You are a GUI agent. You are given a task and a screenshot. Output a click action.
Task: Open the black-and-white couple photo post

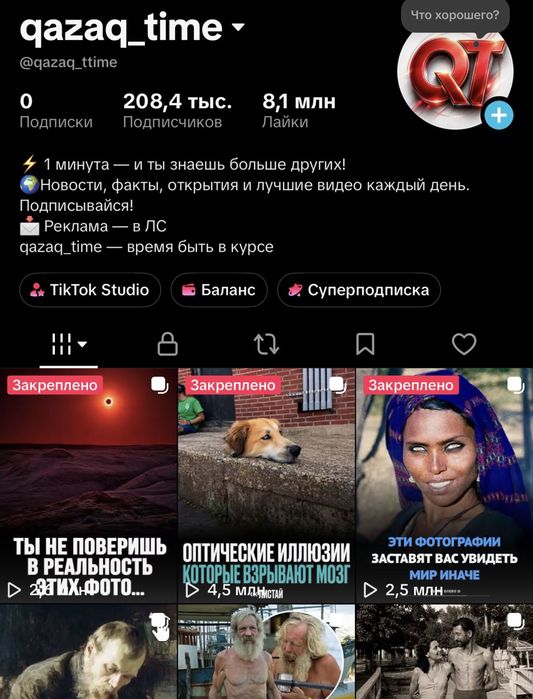coord(444,652)
